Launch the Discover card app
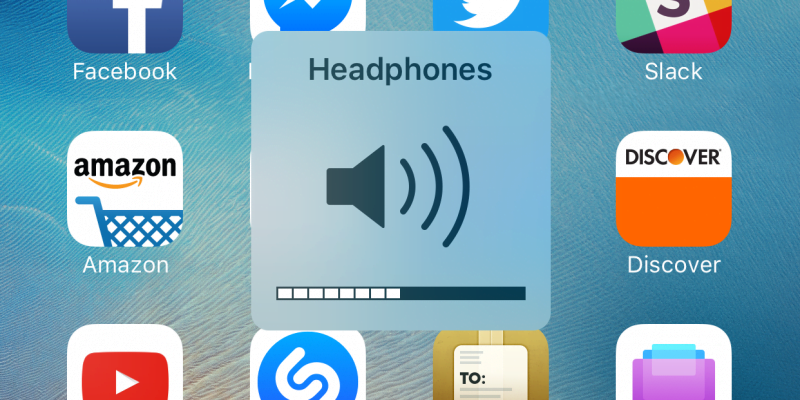Screen dimensions: 800x400 [673, 188]
